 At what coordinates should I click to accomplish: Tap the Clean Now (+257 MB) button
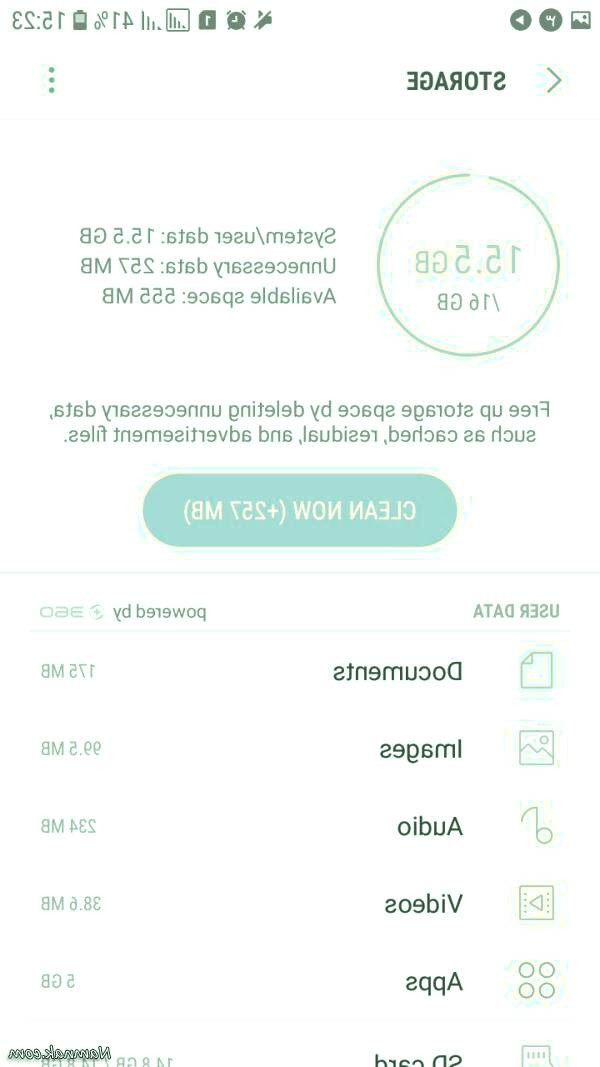[300, 510]
